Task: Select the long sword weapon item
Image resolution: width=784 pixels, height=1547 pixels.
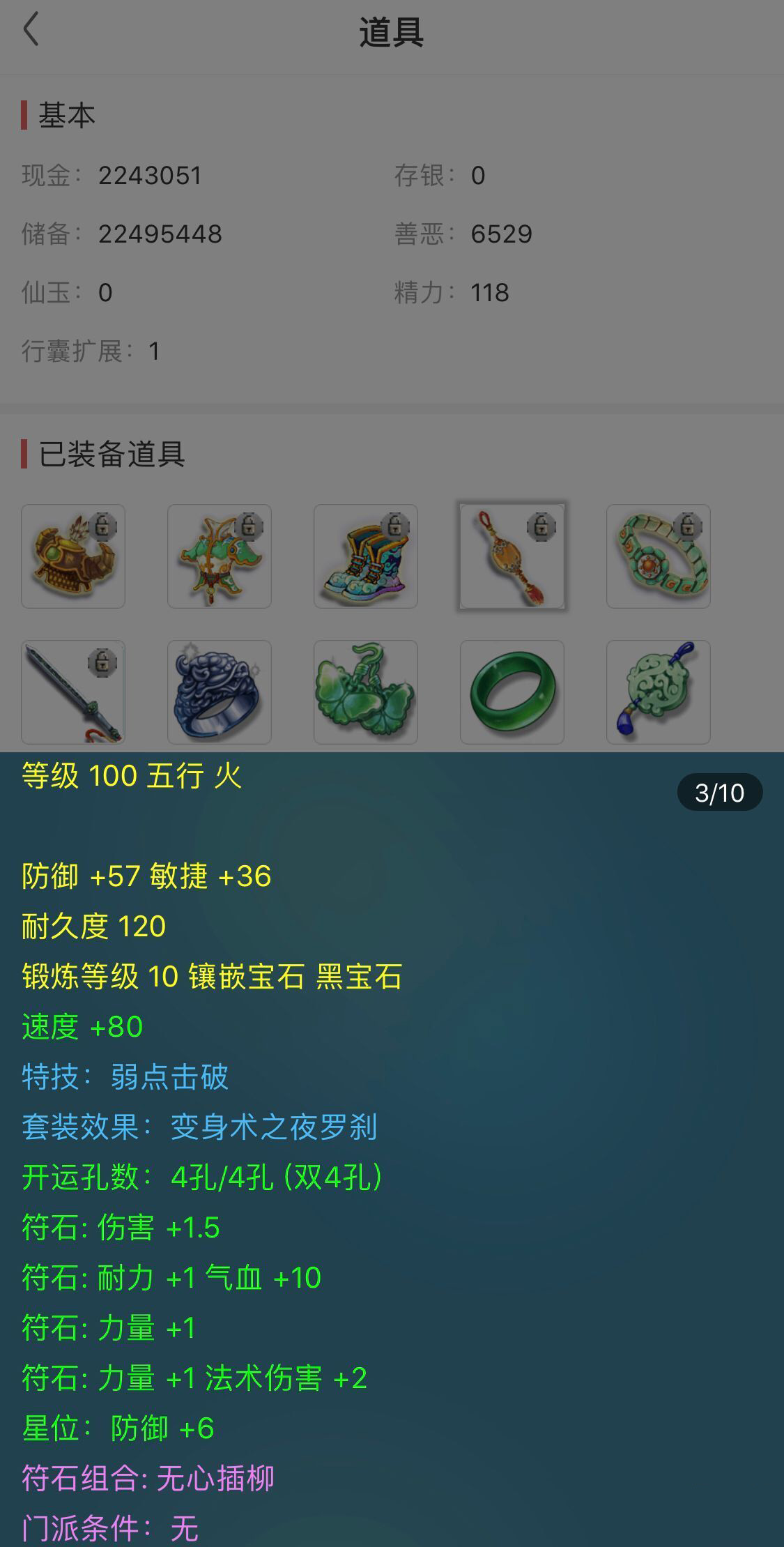Action: 73,692
